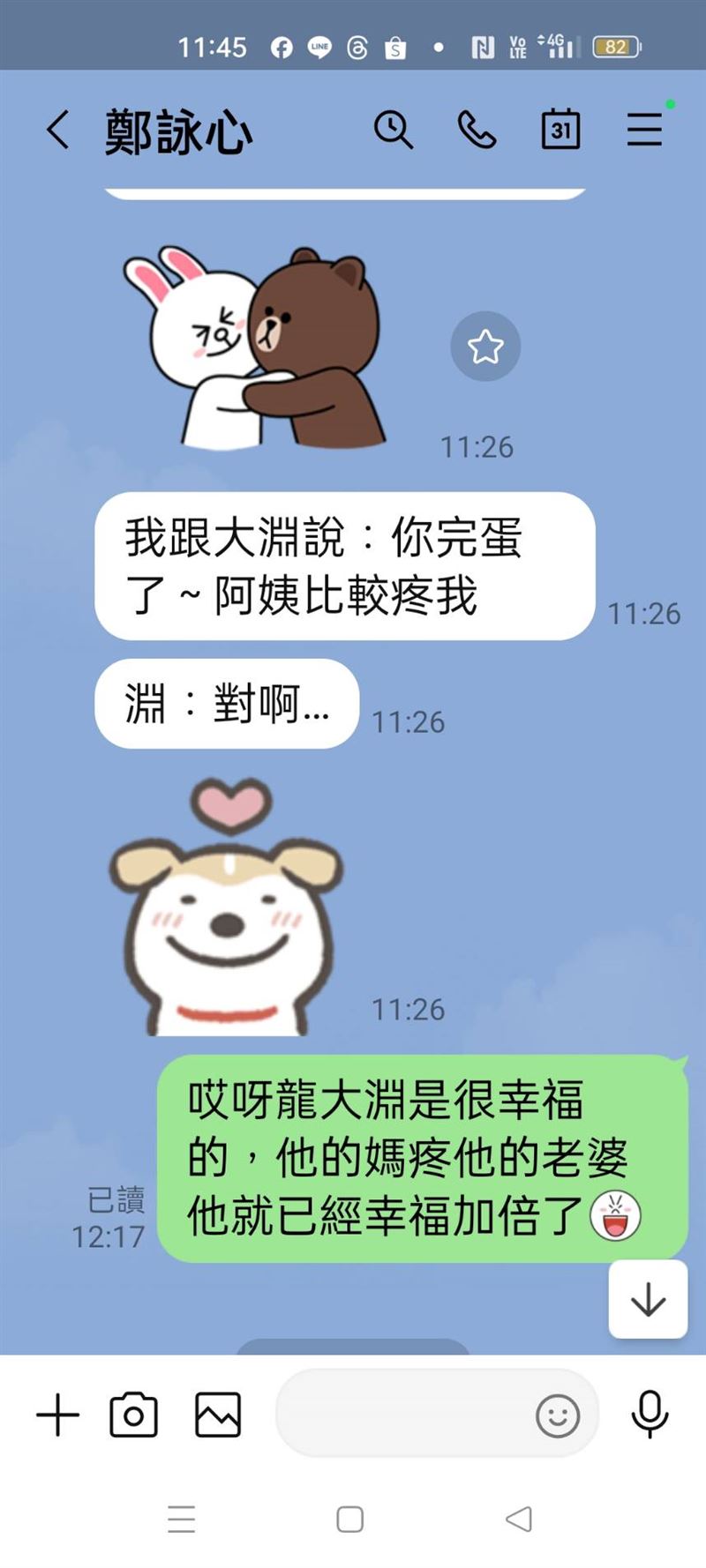Start a voice call with 鄭詠心
Viewport: 706px width, 1568px height.
click(477, 131)
